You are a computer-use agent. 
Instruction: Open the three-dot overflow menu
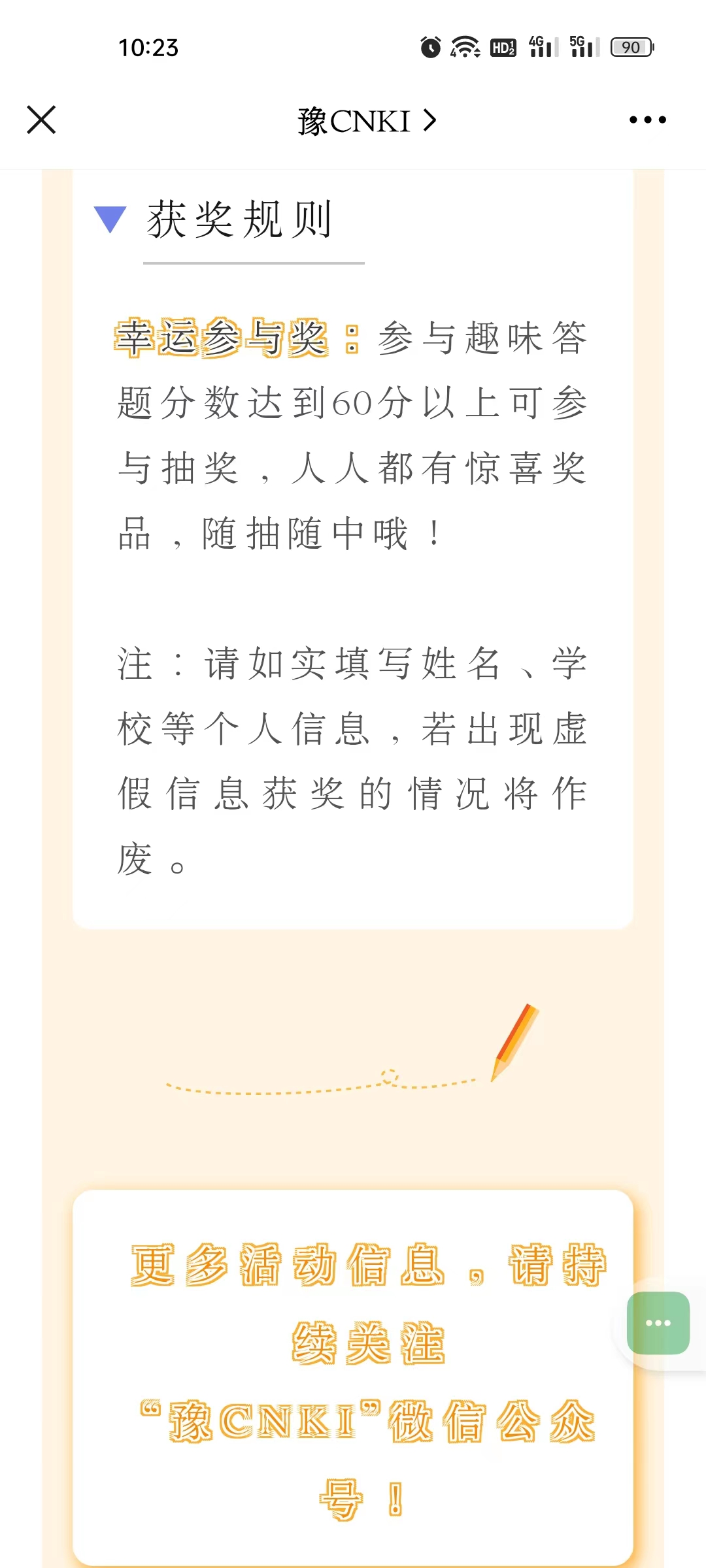click(x=647, y=120)
